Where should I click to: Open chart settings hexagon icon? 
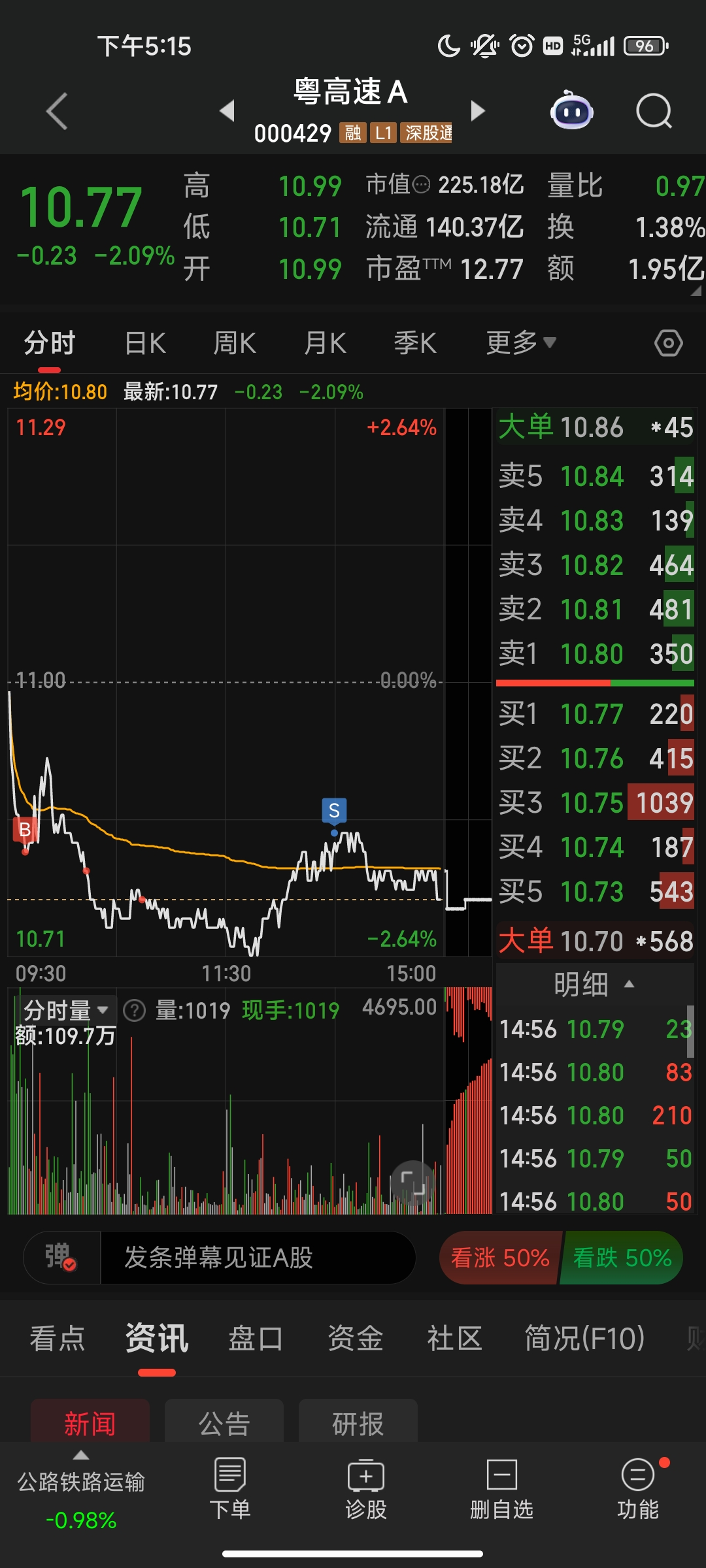669,343
